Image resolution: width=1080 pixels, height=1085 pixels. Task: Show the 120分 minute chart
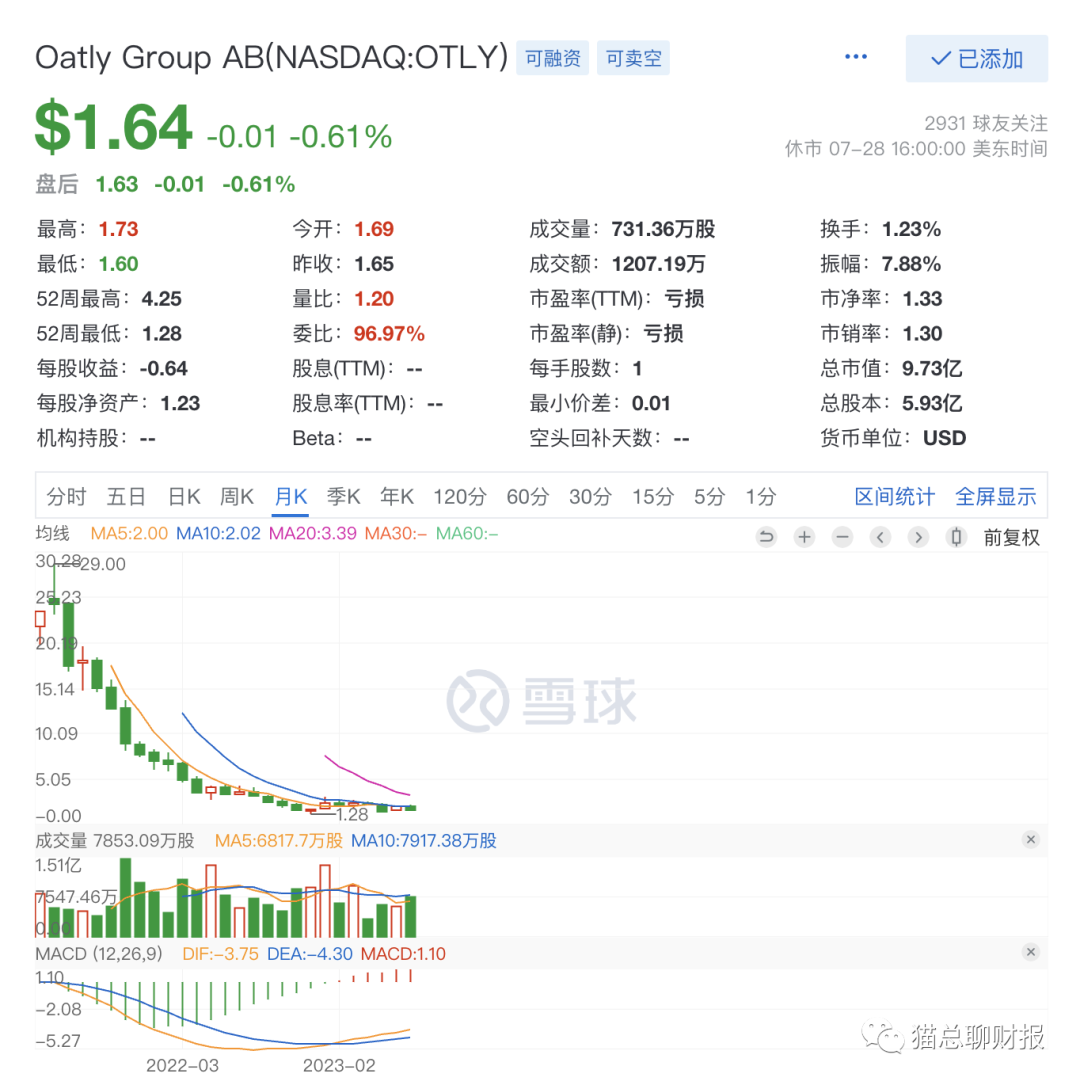point(459,497)
